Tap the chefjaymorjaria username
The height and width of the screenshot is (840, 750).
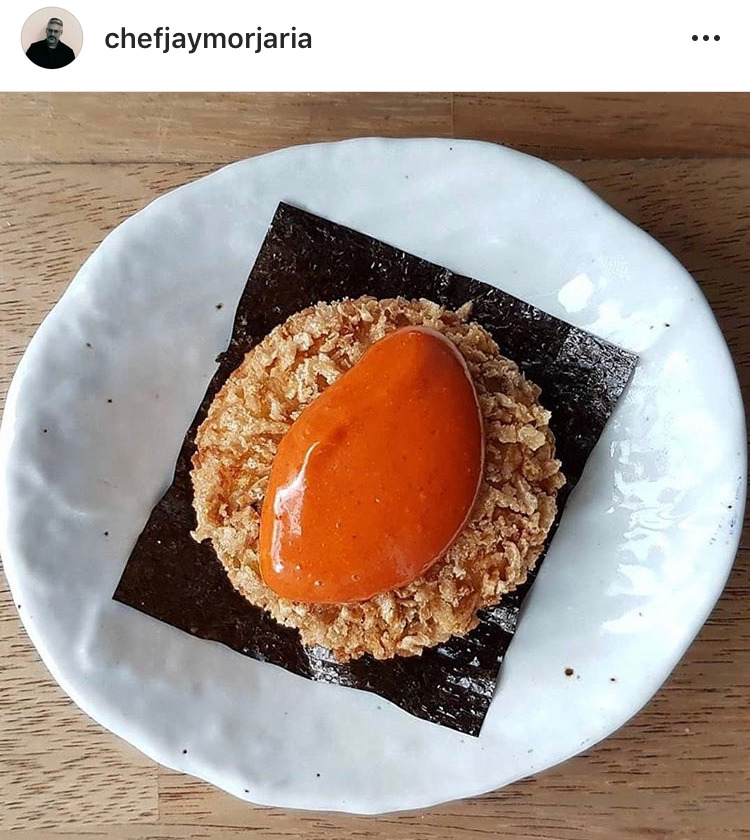[208, 40]
